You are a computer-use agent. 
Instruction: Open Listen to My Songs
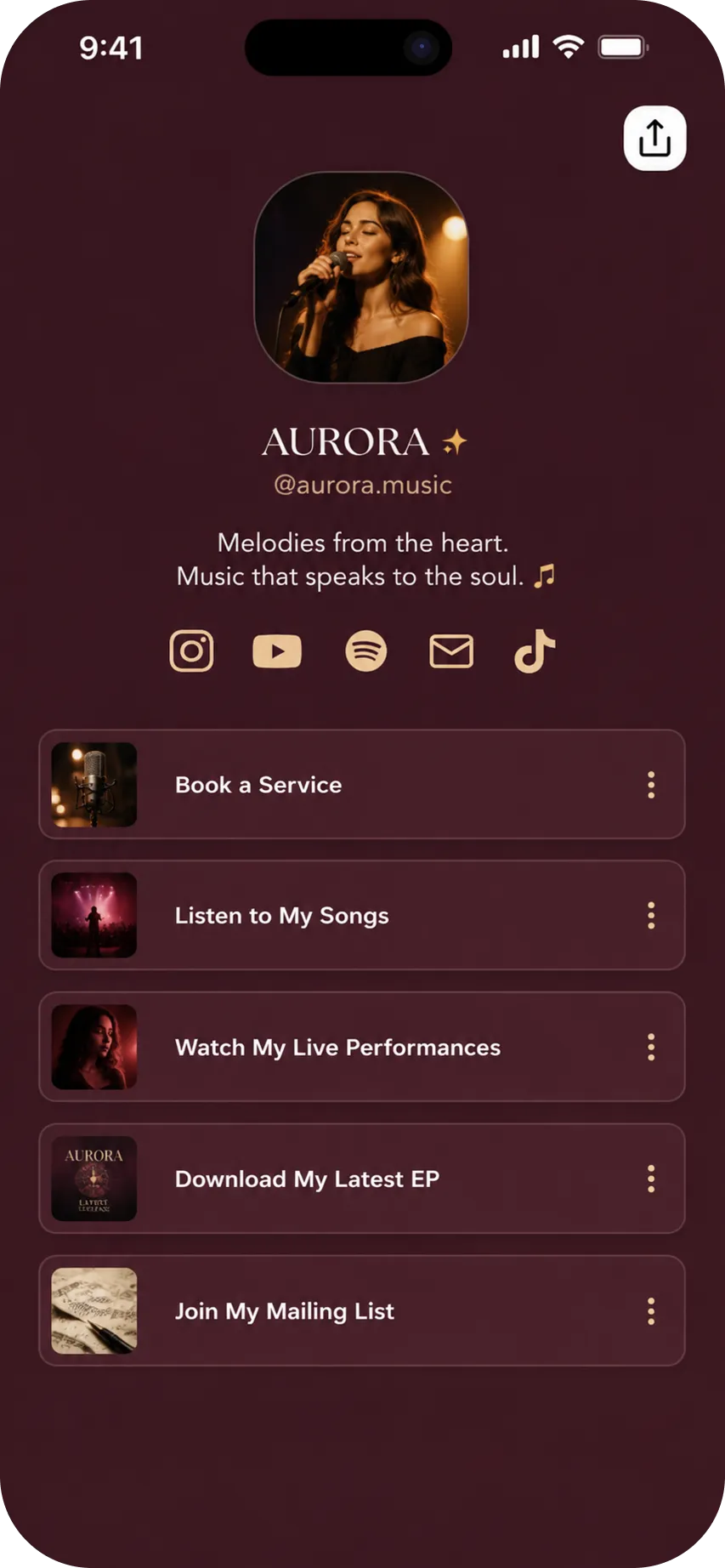(x=362, y=915)
